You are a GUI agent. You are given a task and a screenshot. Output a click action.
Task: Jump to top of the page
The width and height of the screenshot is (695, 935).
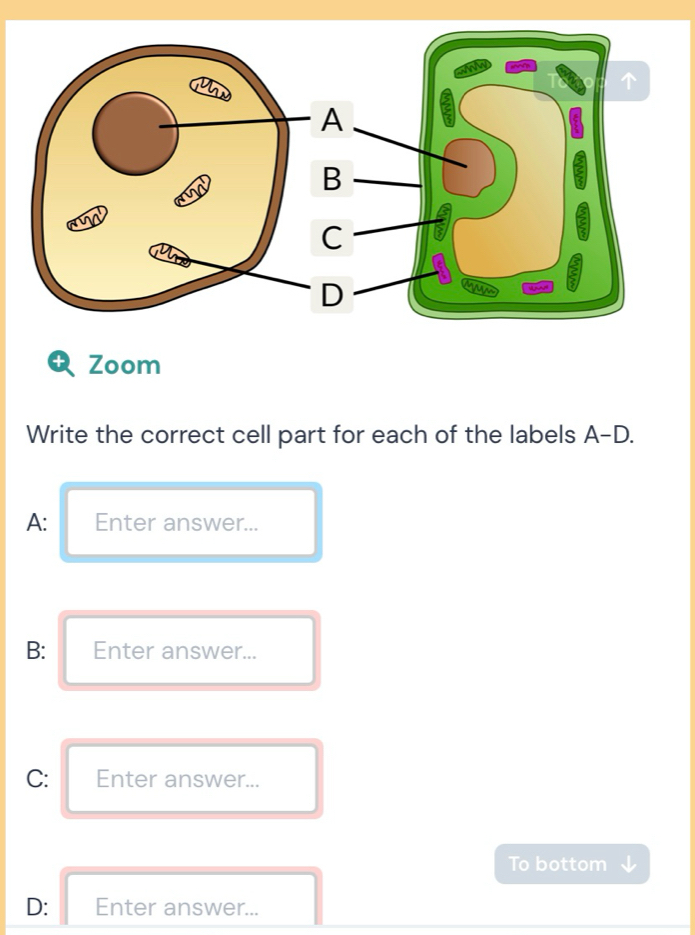(591, 81)
